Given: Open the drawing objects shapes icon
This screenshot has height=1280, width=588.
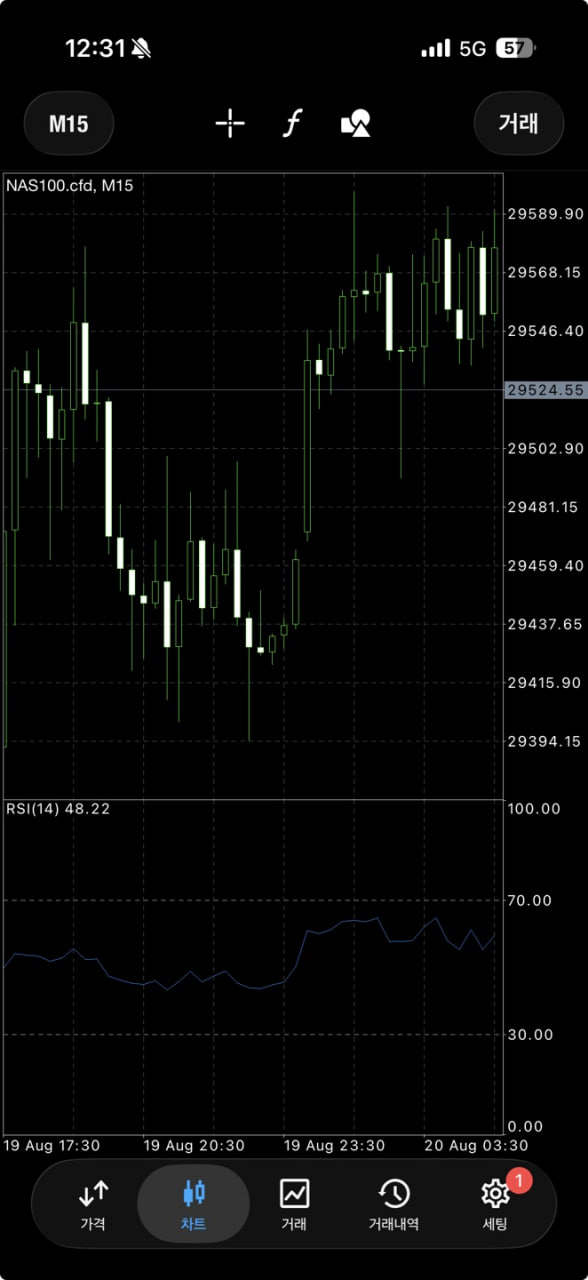Looking at the screenshot, I should [x=356, y=124].
